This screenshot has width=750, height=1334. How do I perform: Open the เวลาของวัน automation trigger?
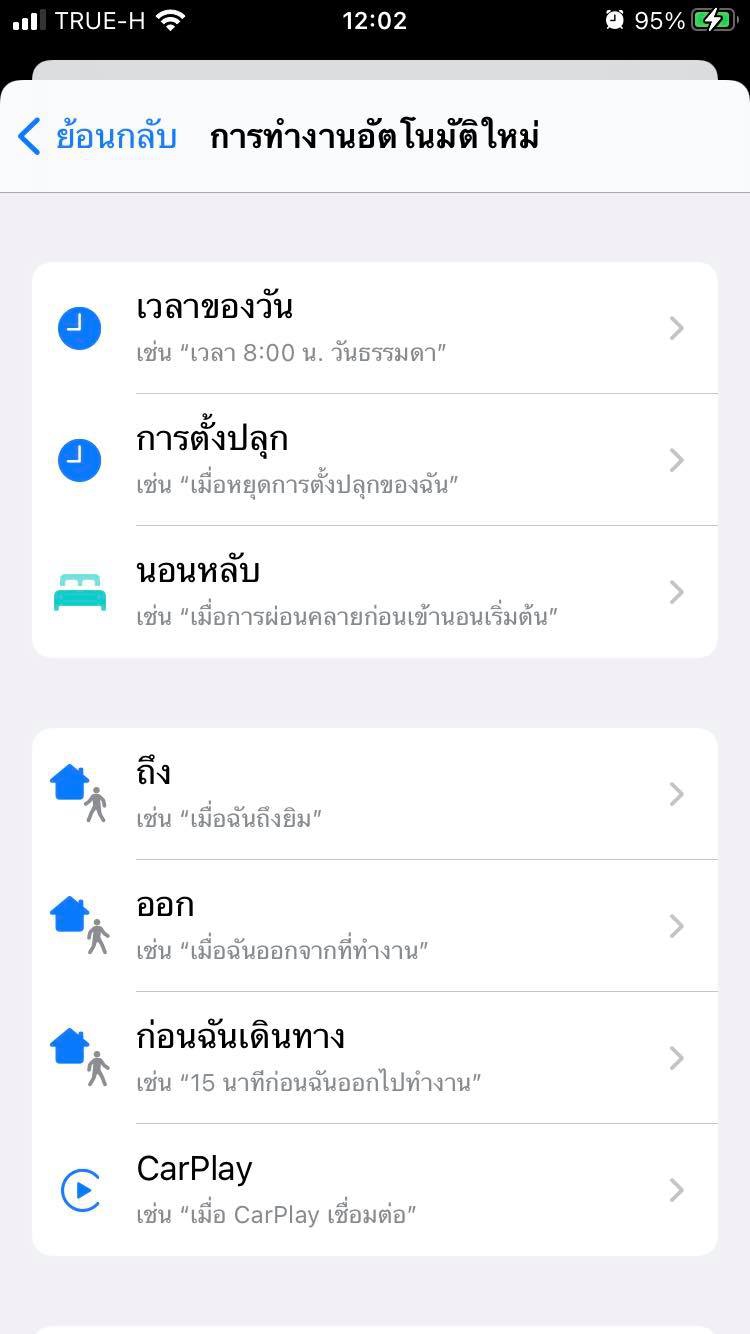click(375, 328)
